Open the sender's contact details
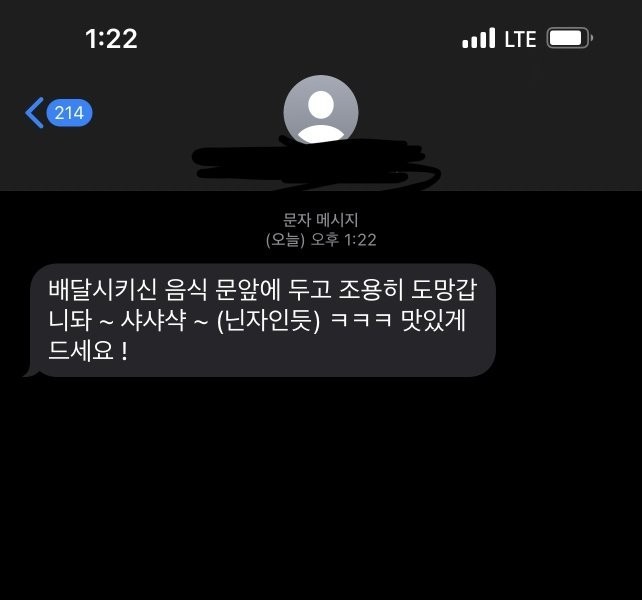 pos(320,112)
